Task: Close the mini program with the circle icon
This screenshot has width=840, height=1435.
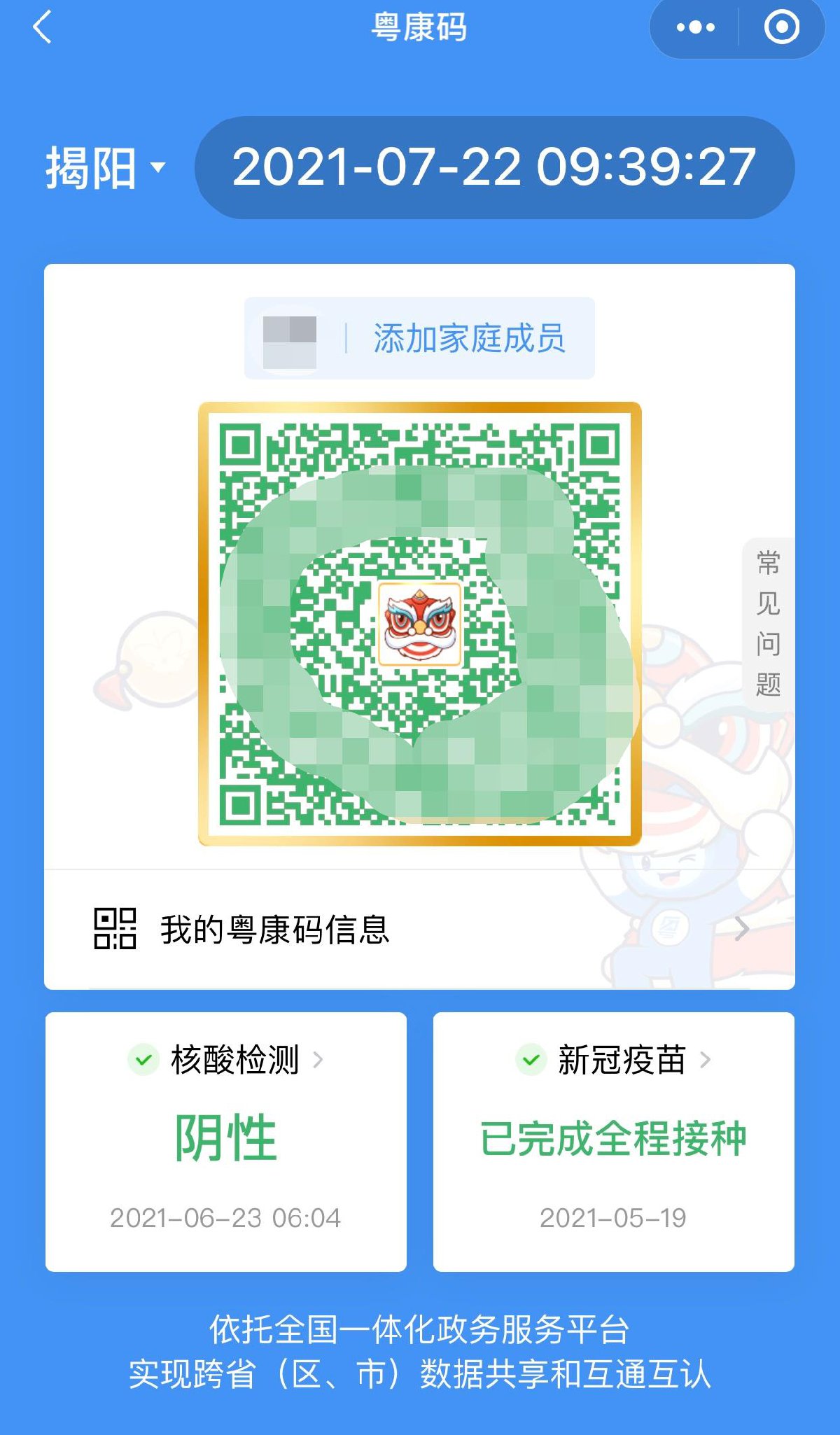Action: pos(781,28)
